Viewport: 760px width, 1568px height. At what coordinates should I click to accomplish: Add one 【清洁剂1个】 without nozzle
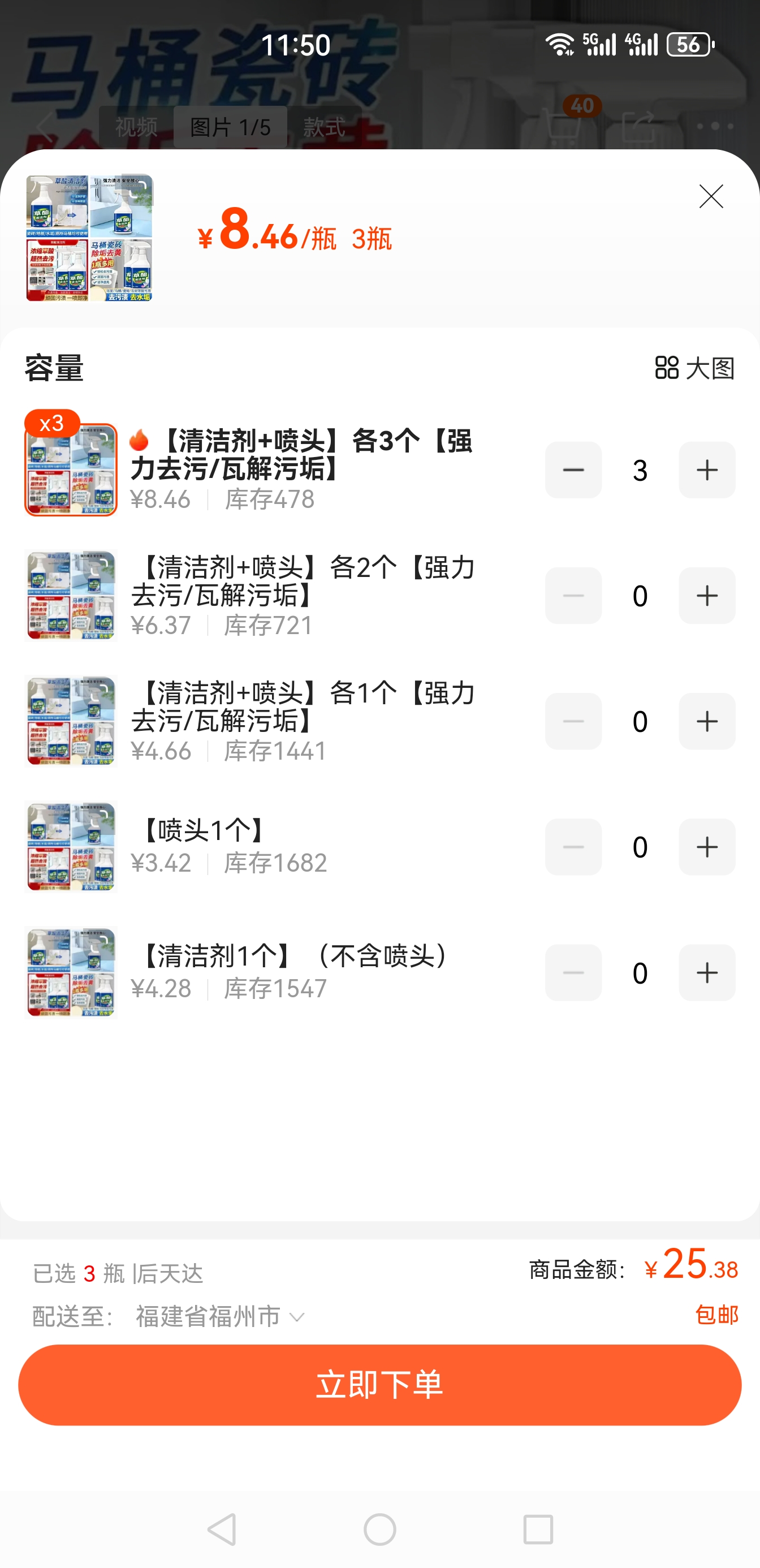coord(706,973)
